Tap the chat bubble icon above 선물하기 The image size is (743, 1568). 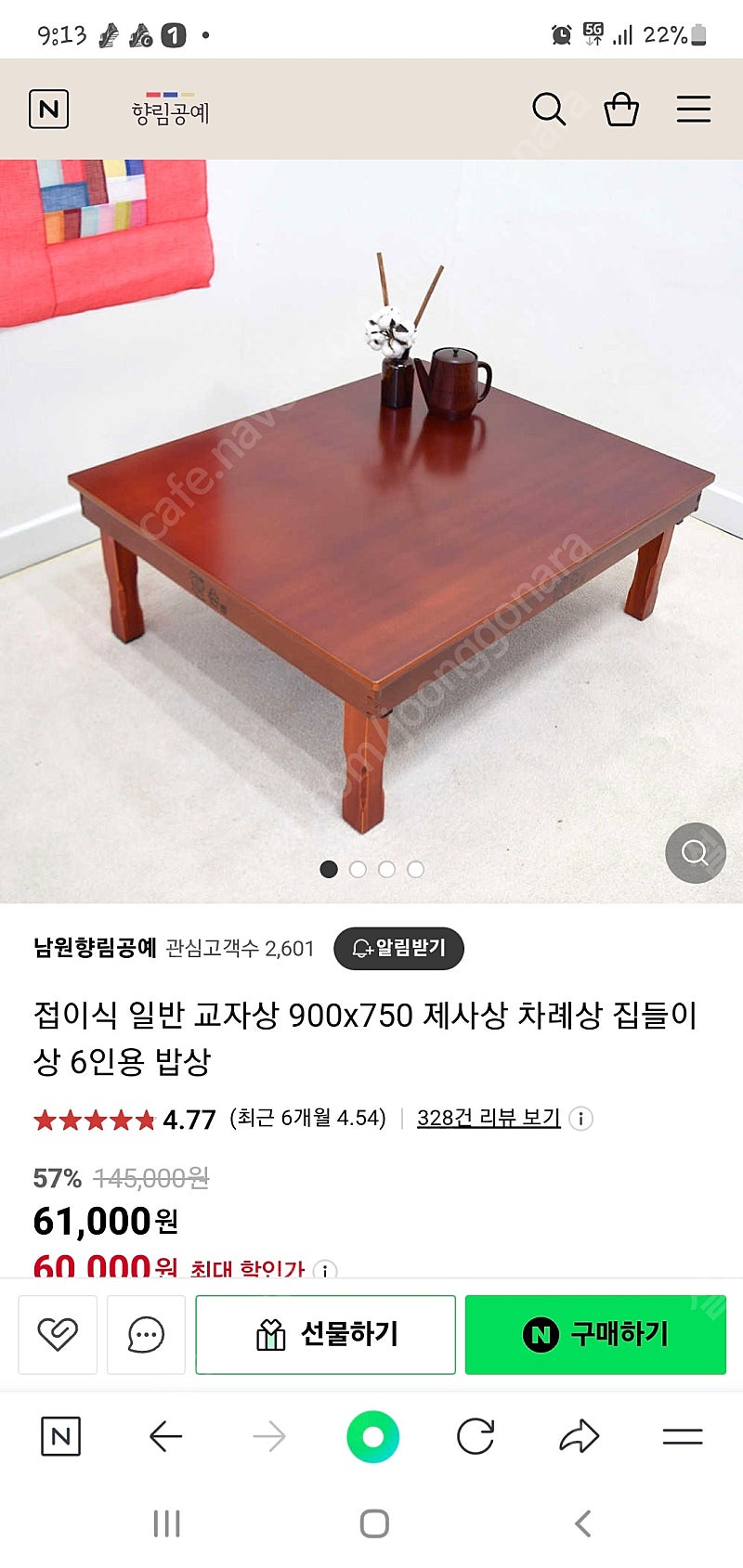145,1336
